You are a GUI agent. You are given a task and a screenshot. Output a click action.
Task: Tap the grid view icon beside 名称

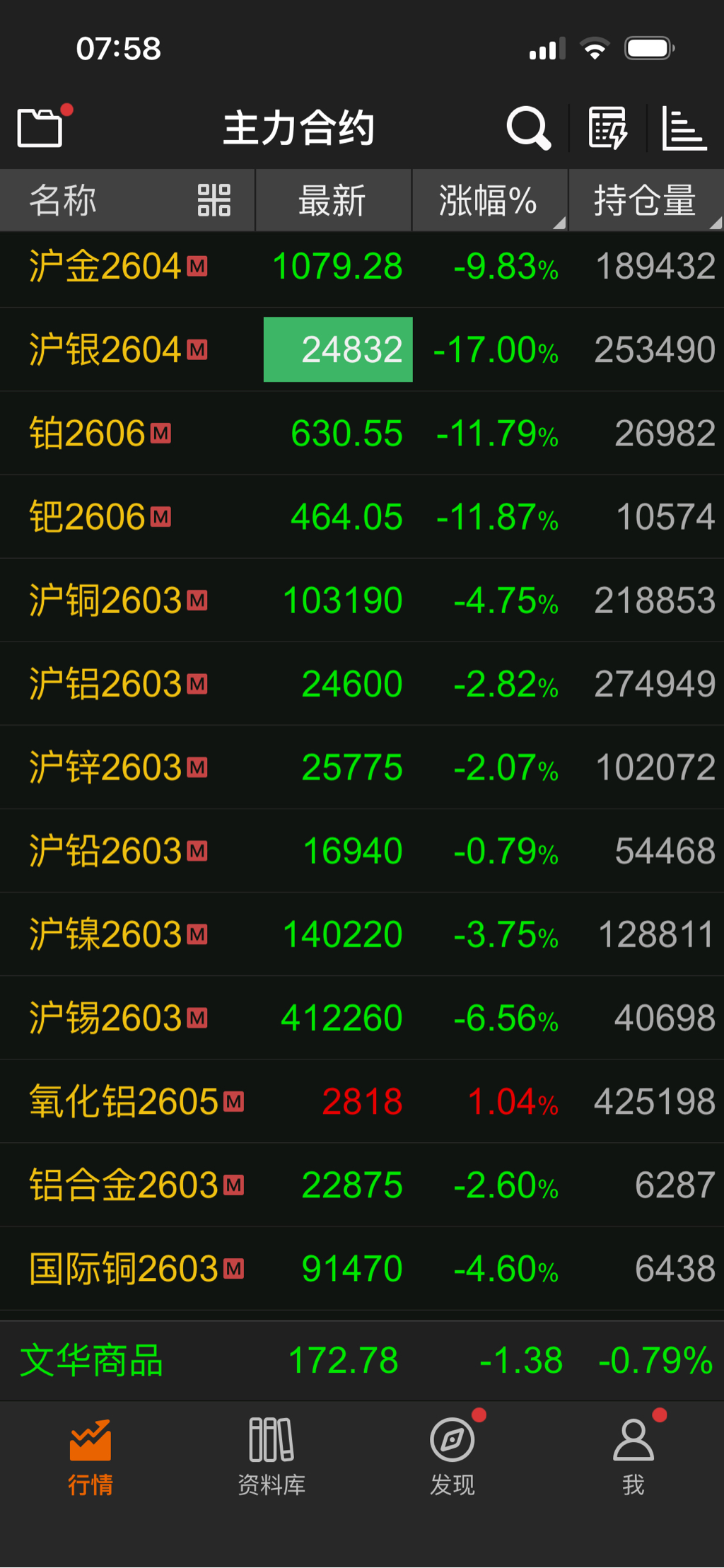click(x=214, y=200)
